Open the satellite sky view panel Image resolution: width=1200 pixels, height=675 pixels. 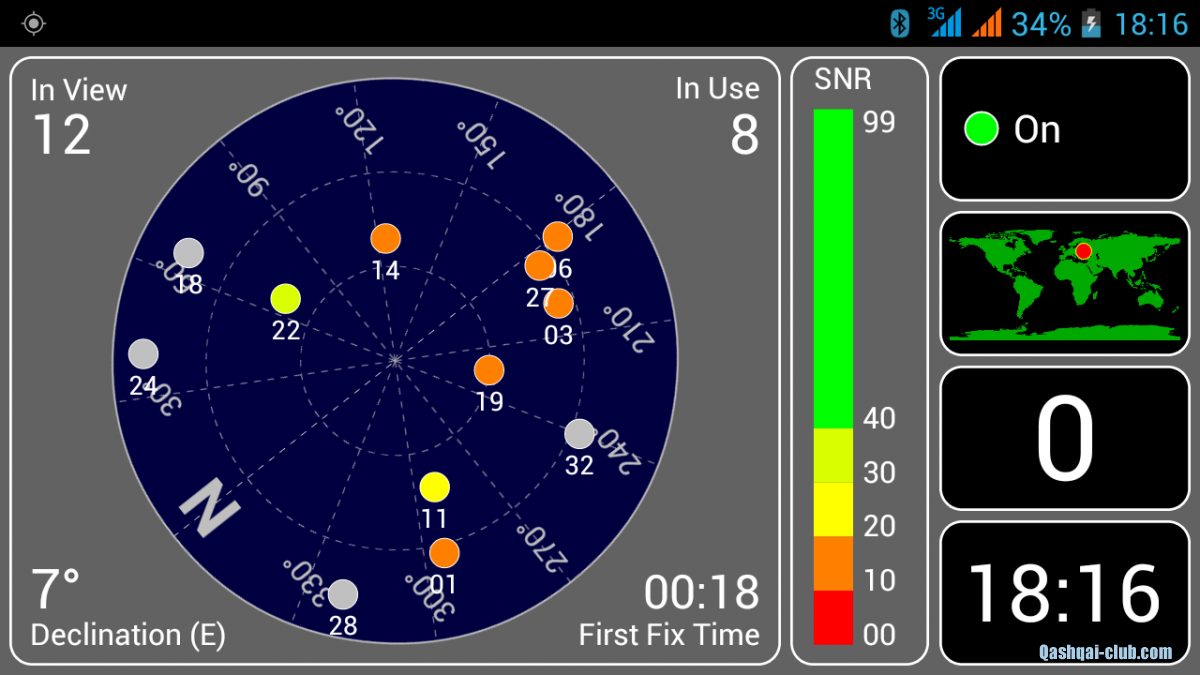(394, 361)
